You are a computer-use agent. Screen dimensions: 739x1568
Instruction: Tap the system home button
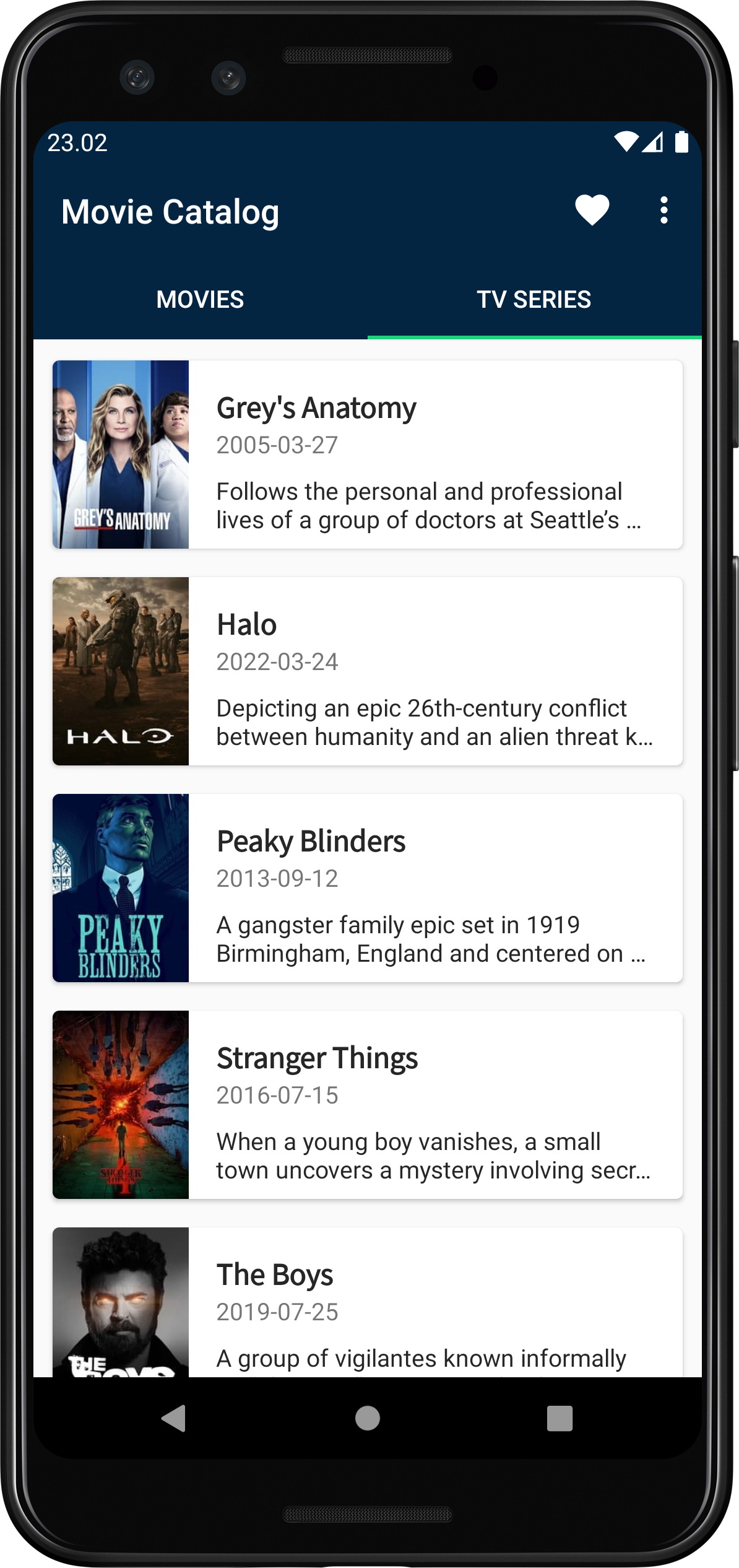(x=368, y=1418)
